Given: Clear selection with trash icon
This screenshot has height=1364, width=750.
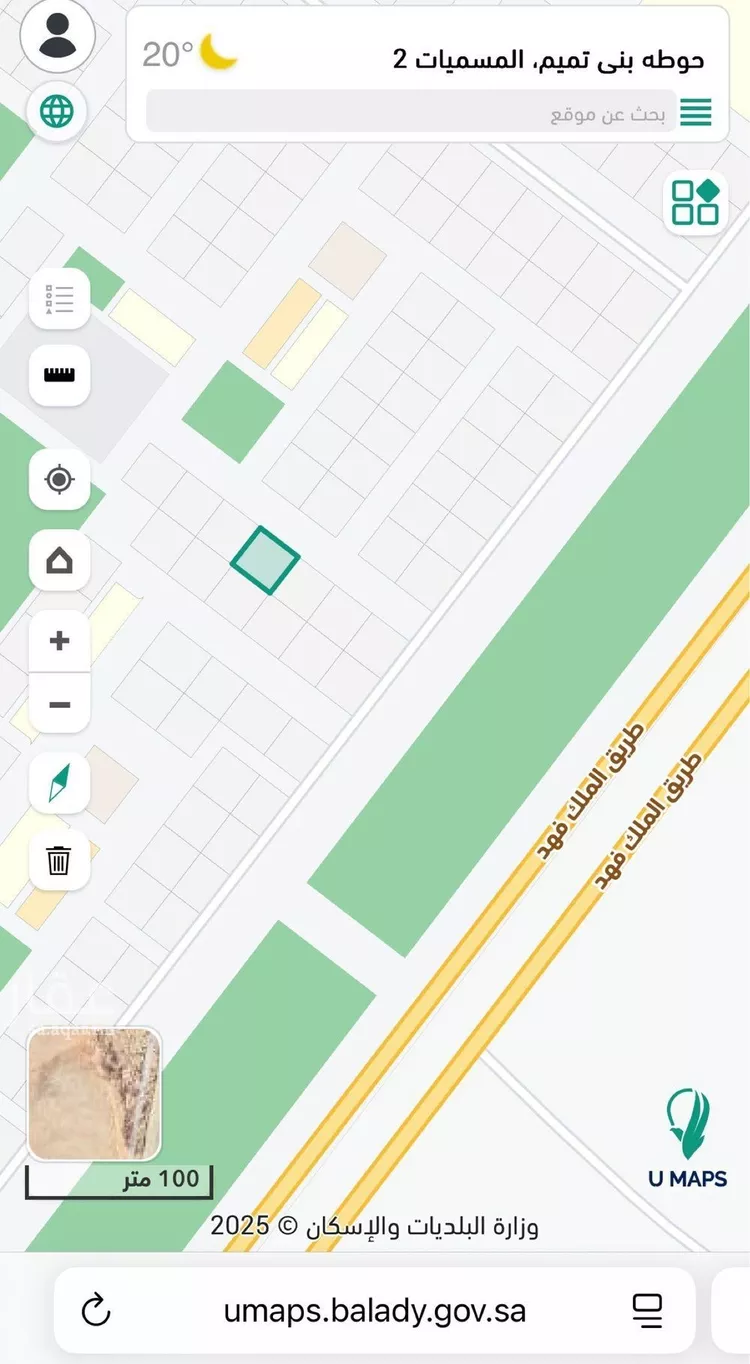Looking at the screenshot, I should (x=59, y=859).
